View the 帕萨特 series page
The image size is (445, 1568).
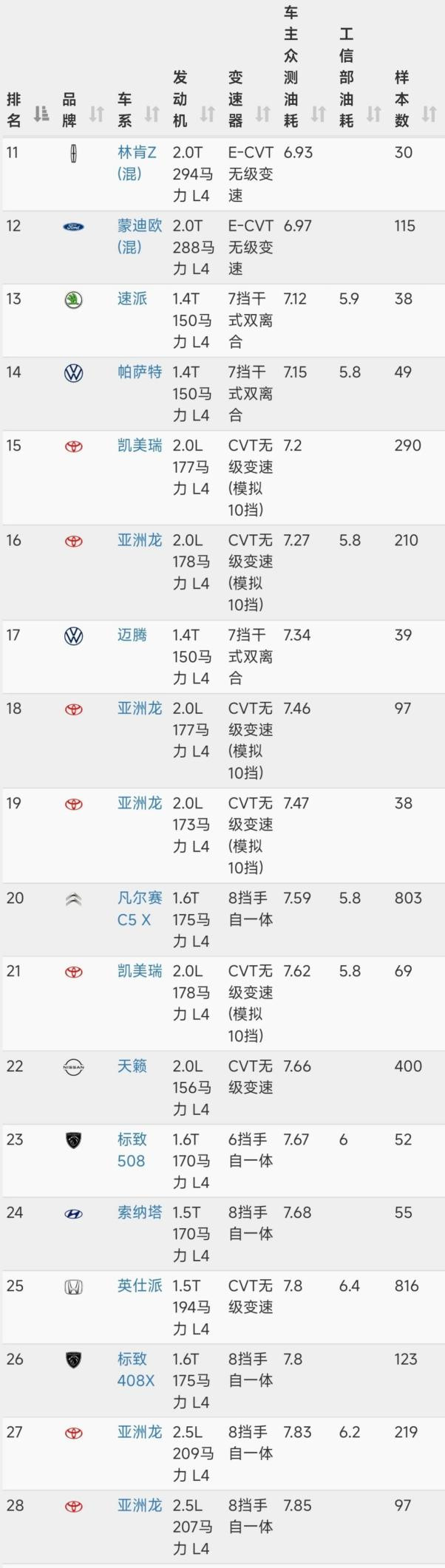pos(139,372)
